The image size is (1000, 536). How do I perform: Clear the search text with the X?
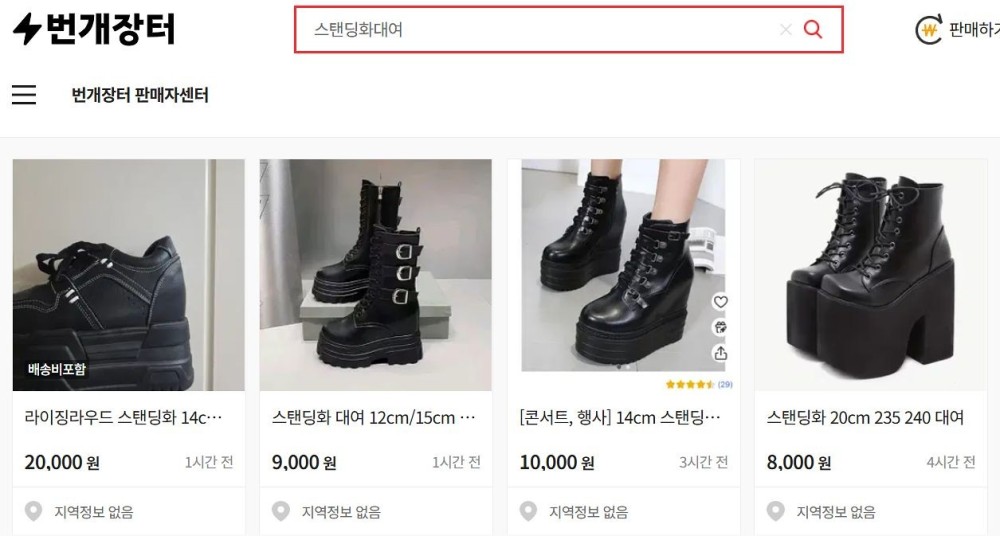point(785,30)
